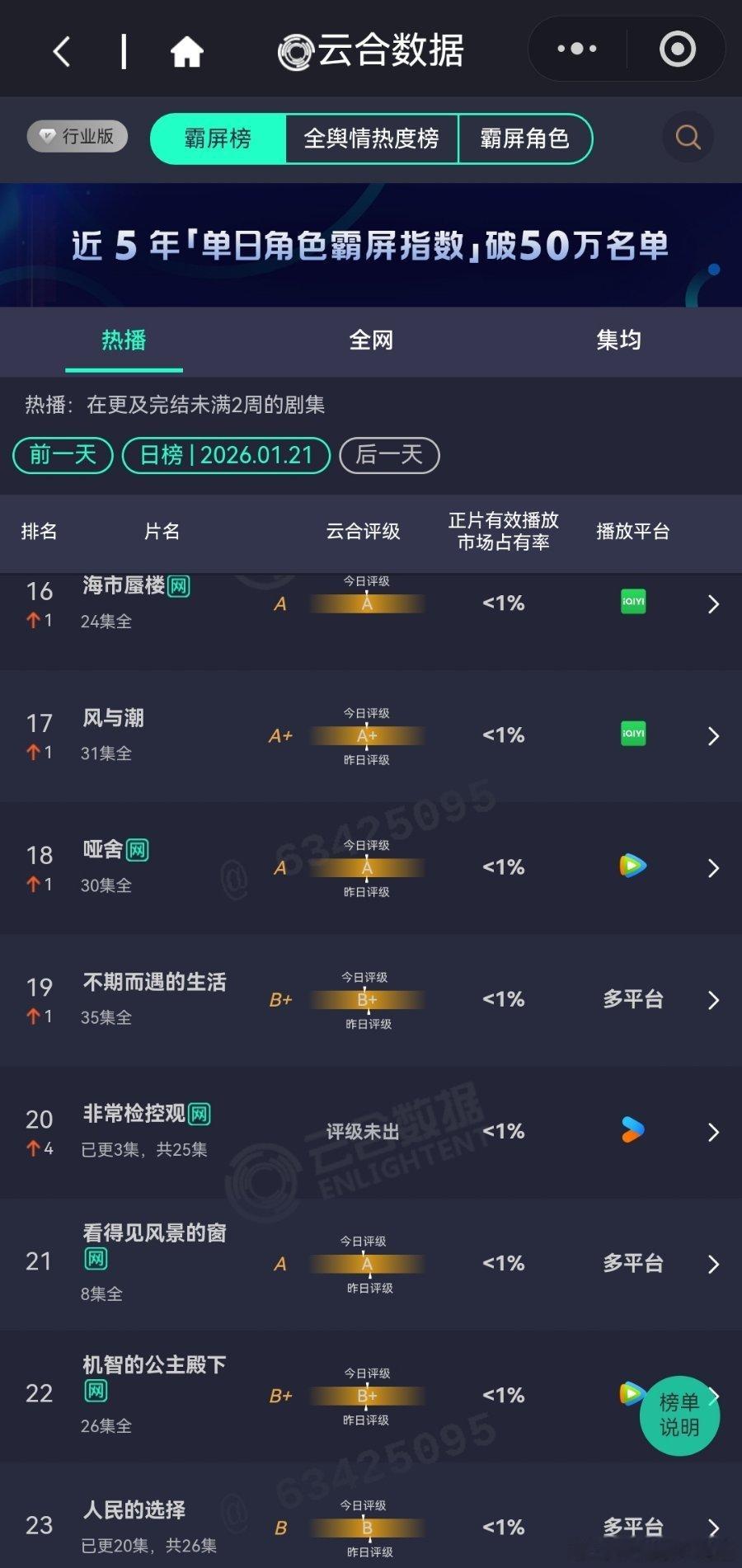
Task: Click the 行业版 badge
Action: point(76,136)
